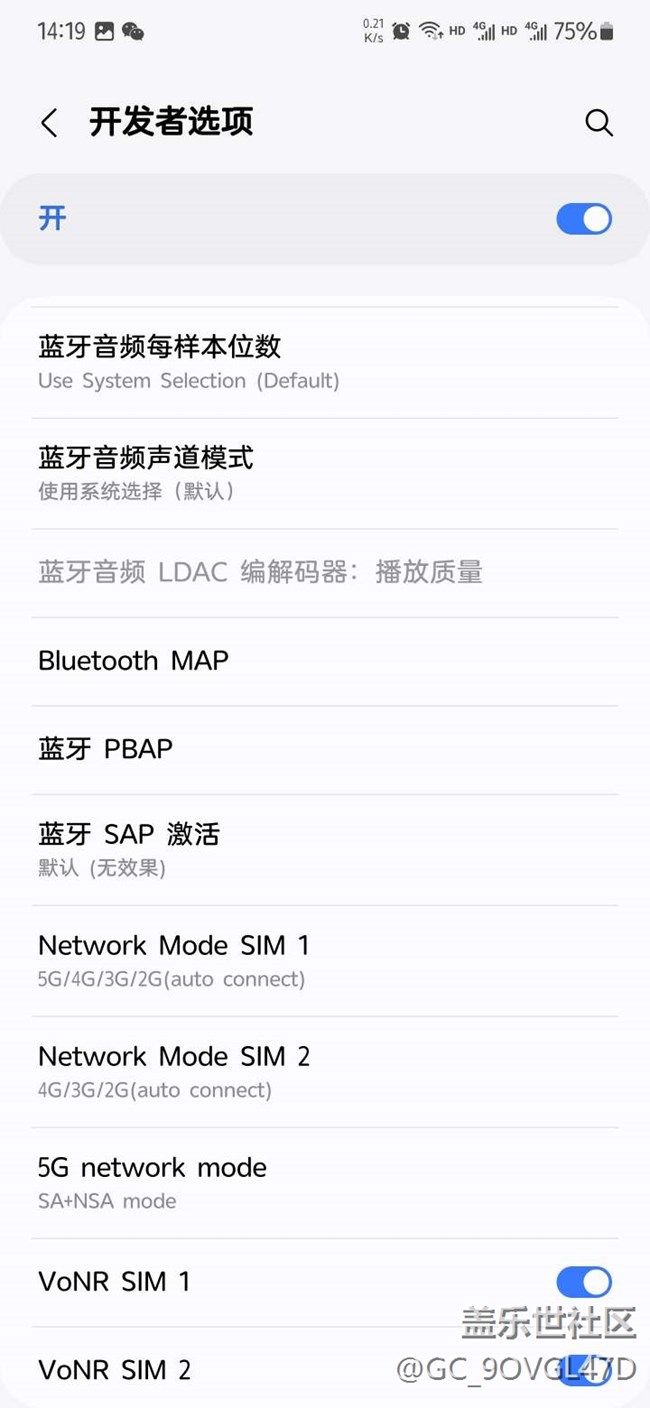The image size is (650, 1408).
Task: Open search in developer options
Action: (598, 123)
